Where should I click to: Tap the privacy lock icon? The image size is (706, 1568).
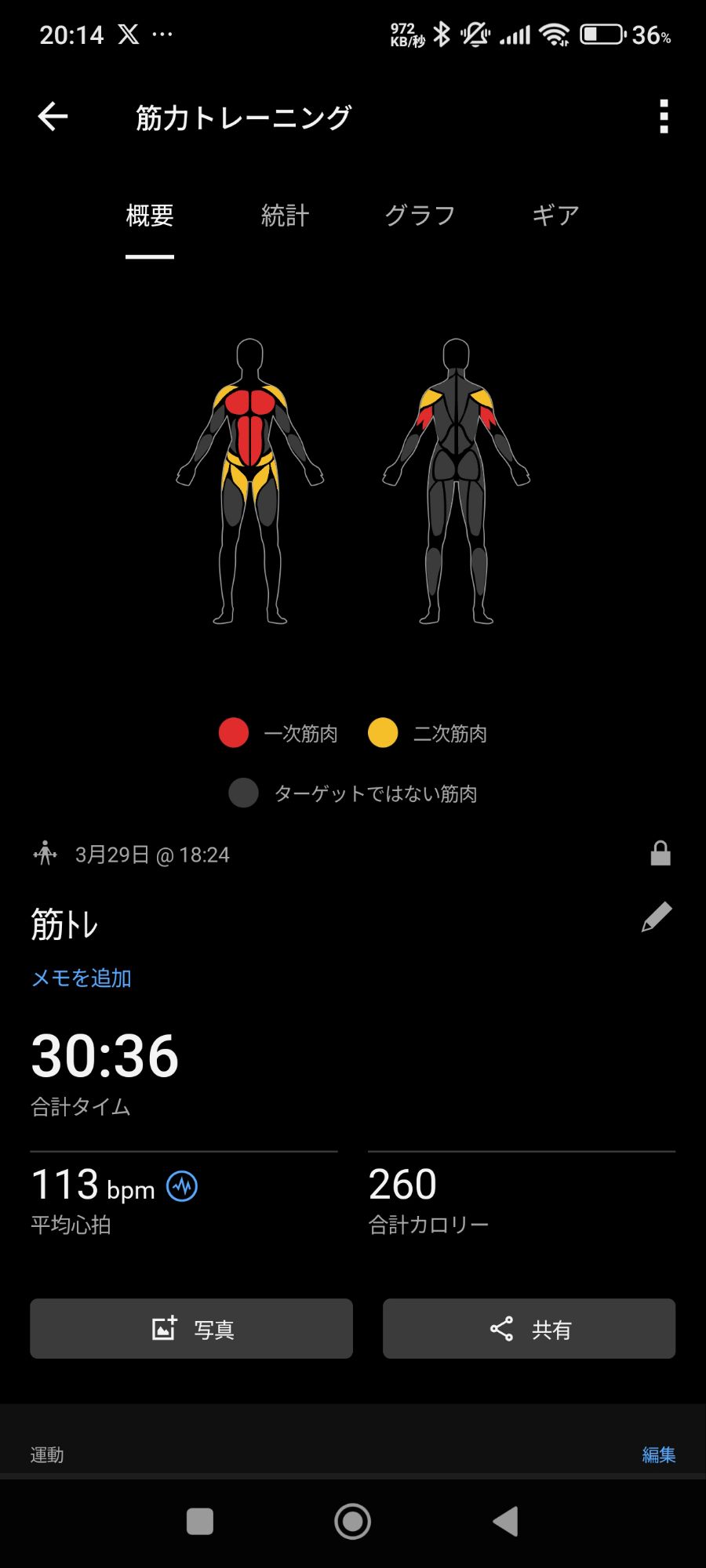click(x=661, y=853)
